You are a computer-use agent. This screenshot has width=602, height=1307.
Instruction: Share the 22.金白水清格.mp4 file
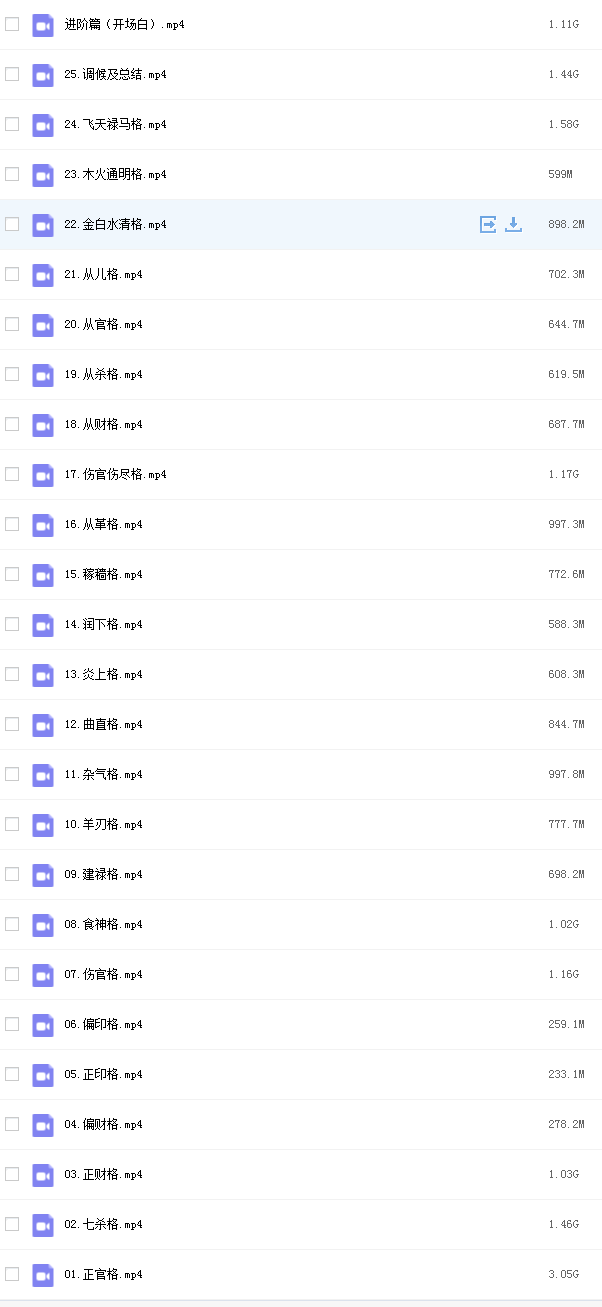(488, 224)
